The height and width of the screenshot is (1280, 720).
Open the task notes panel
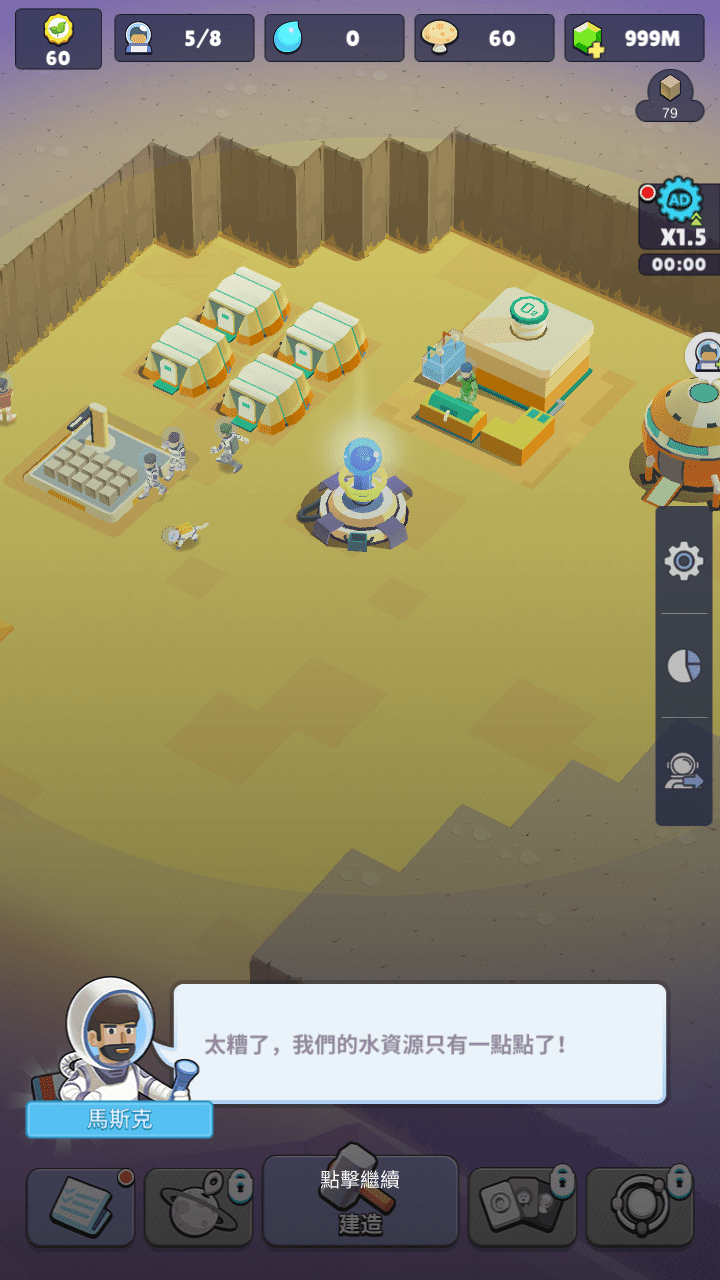[x=80, y=1206]
